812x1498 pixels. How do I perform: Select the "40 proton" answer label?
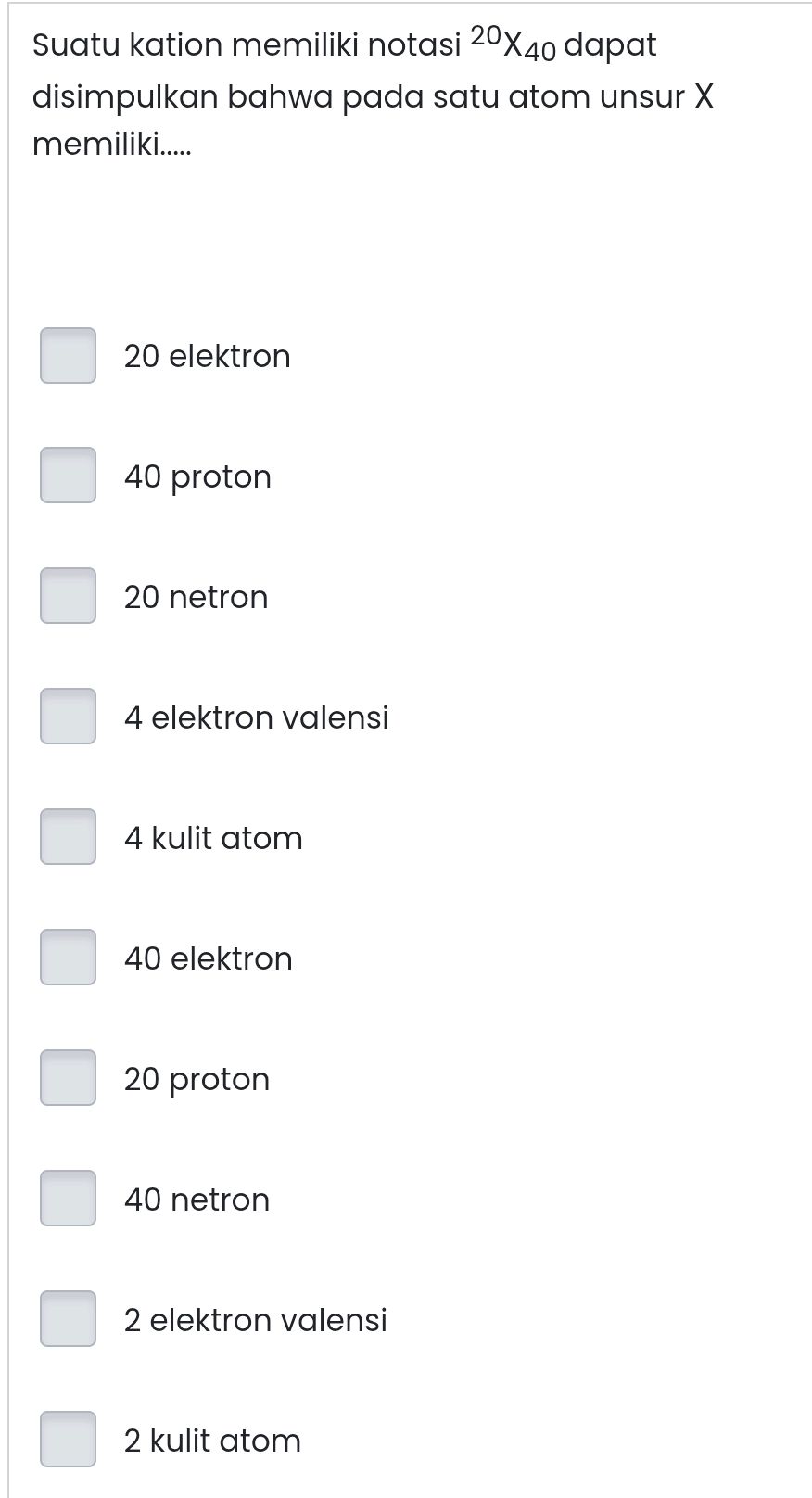coord(197,476)
